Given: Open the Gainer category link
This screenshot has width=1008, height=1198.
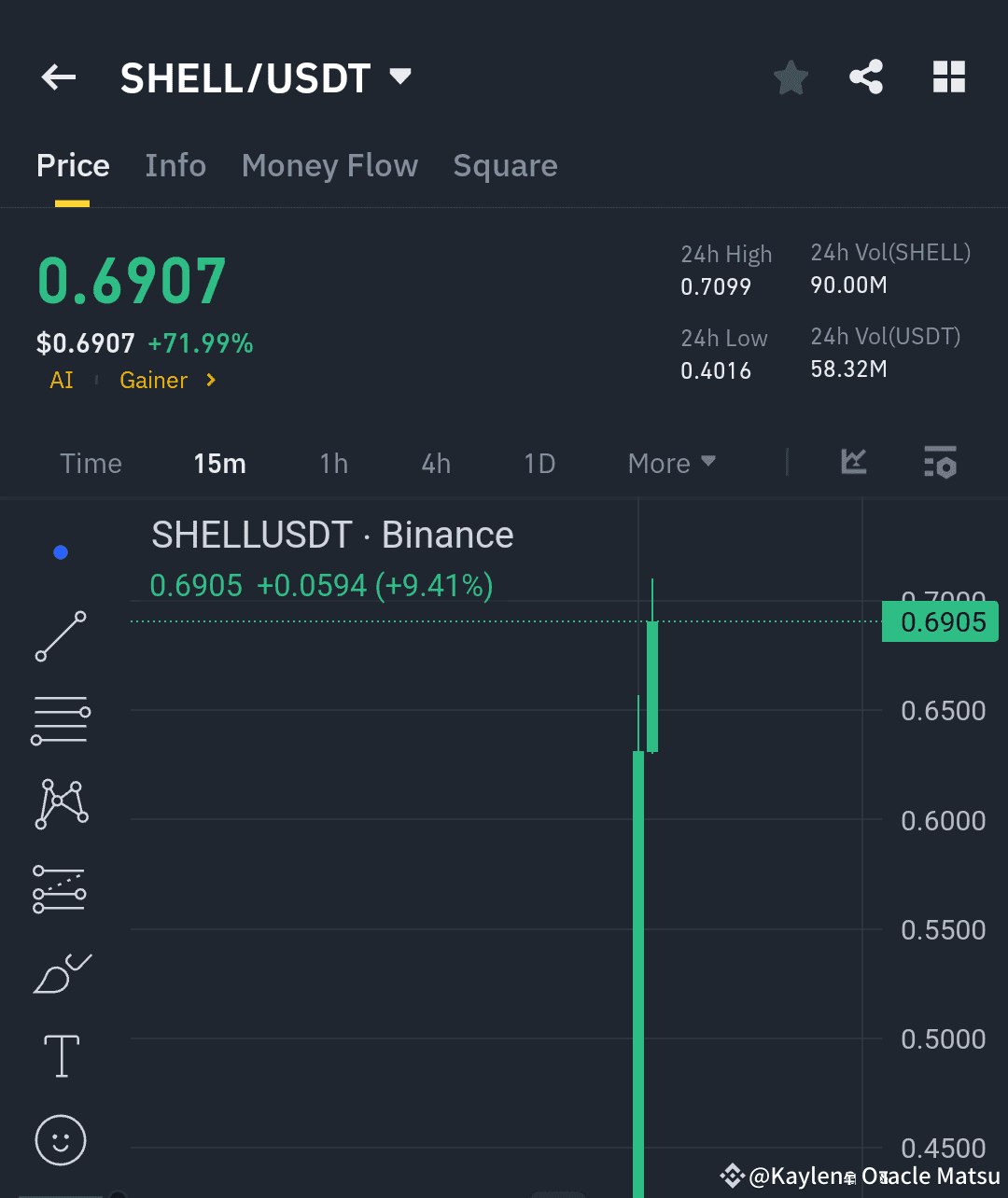Looking at the screenshot, I should 152,380.
